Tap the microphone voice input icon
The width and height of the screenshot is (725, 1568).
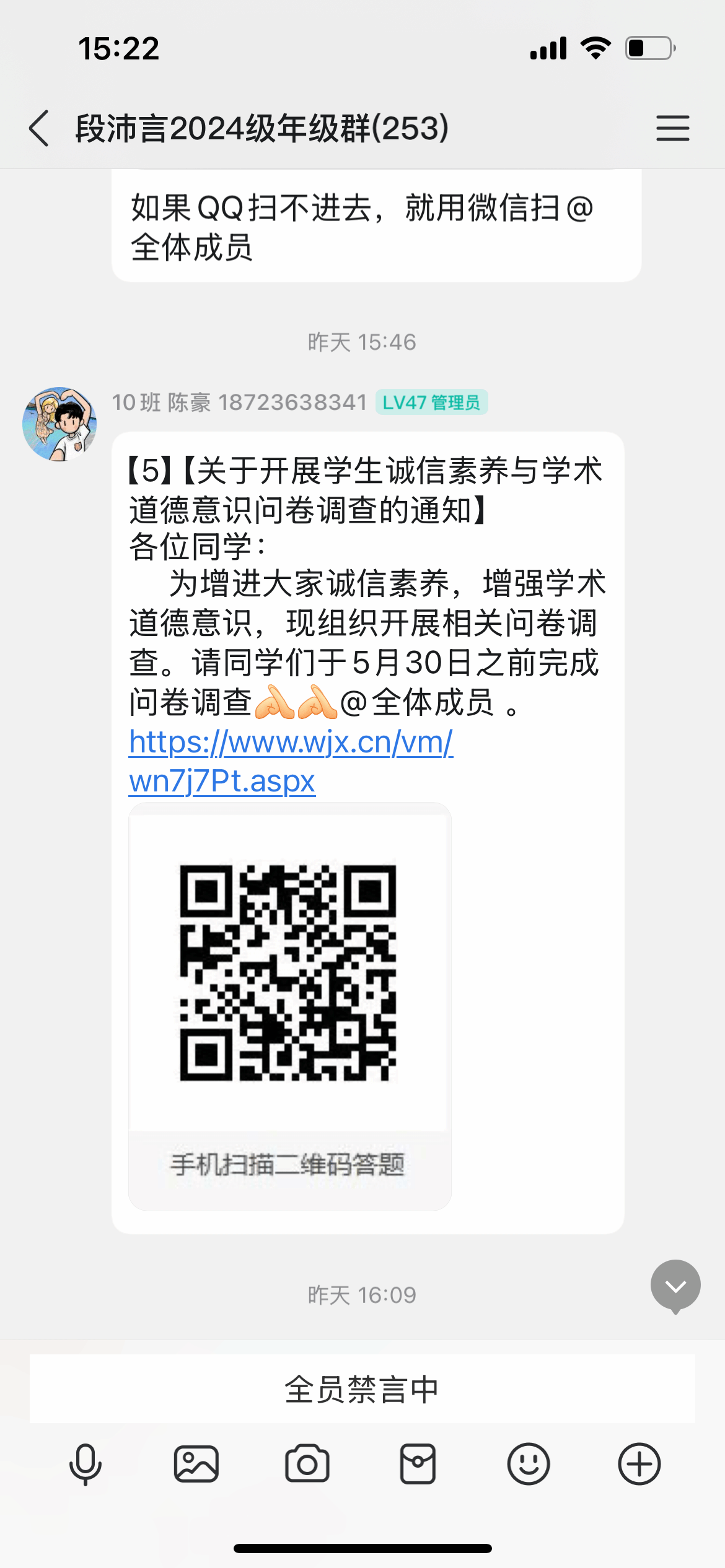click(86, 1464)
